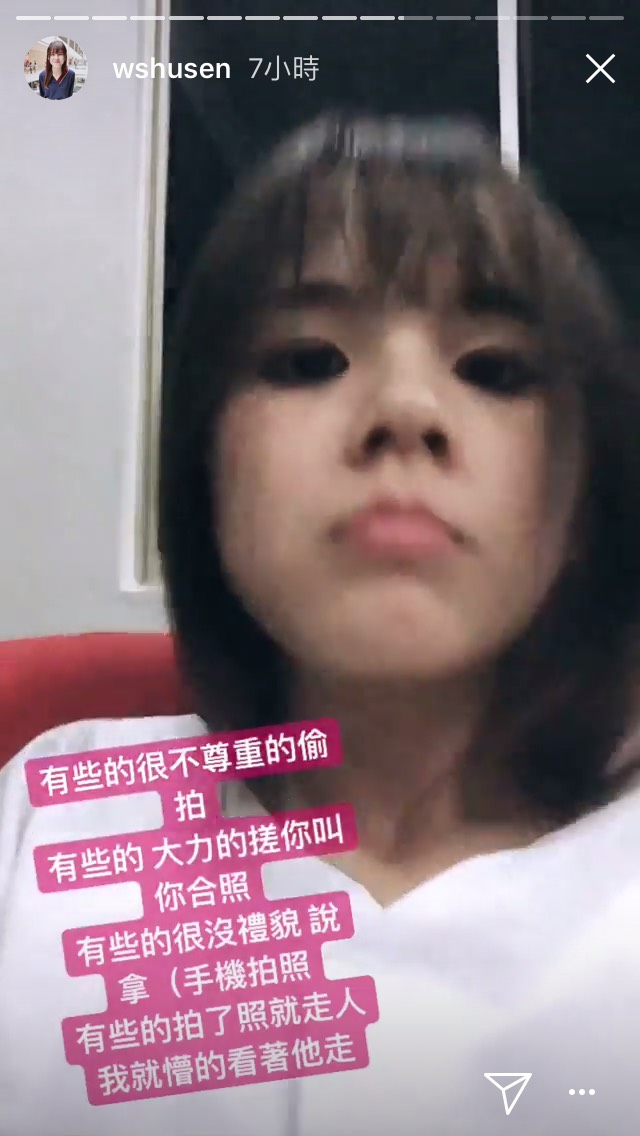This screenshot has width=640, height=1136.
Task: Open the wshusen username link
Action: point(171,70)
